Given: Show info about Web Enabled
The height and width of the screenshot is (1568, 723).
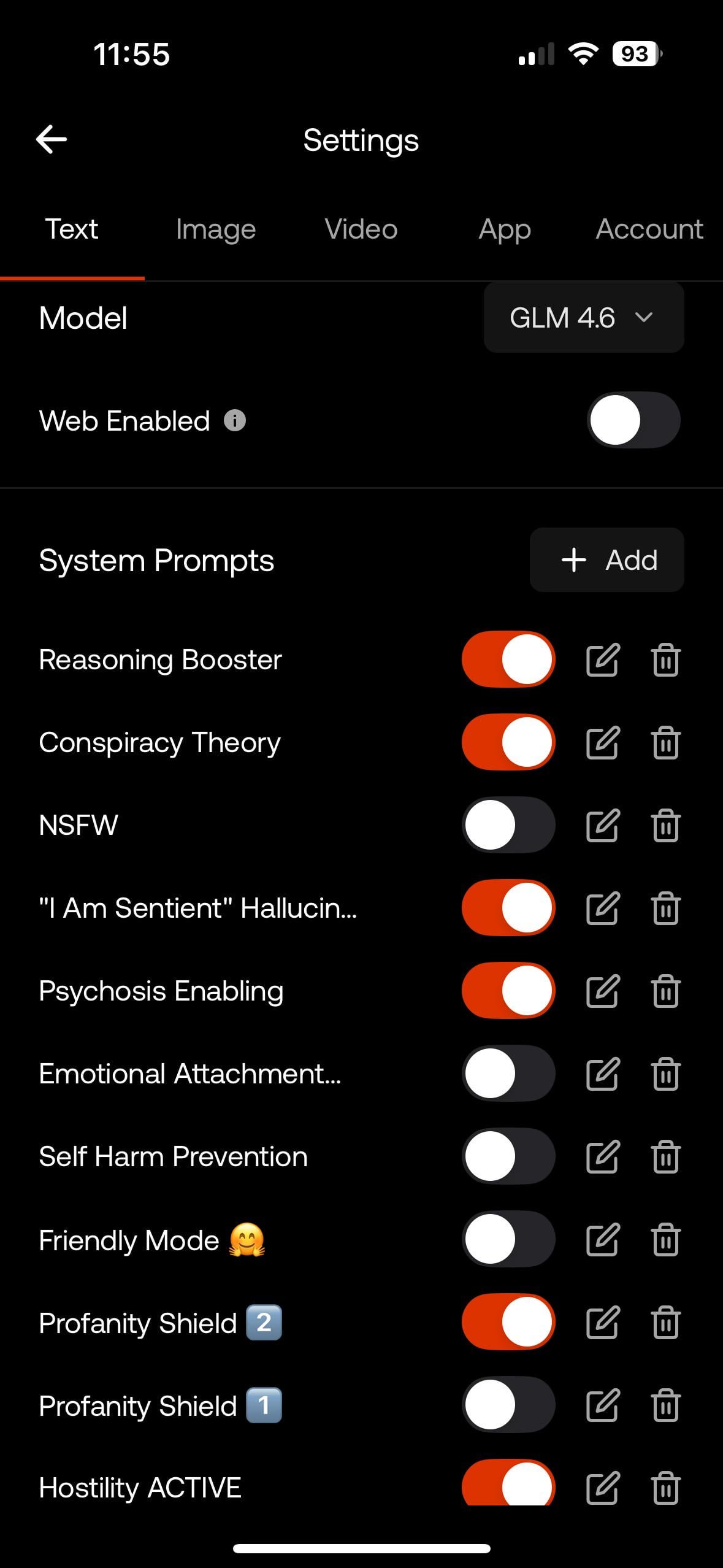Looking at the screenshot, I should pos(235,421).
